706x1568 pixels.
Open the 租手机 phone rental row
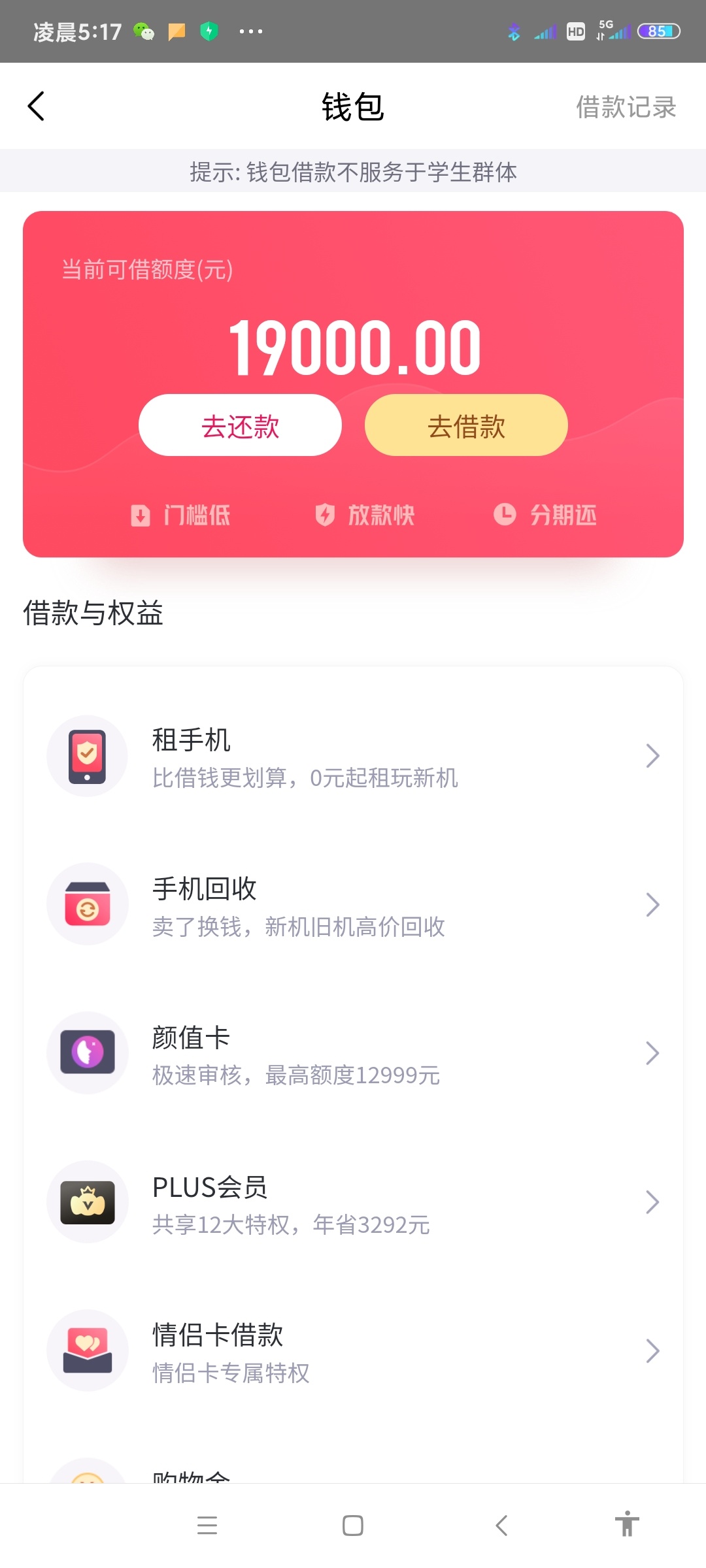click(353, 756)
